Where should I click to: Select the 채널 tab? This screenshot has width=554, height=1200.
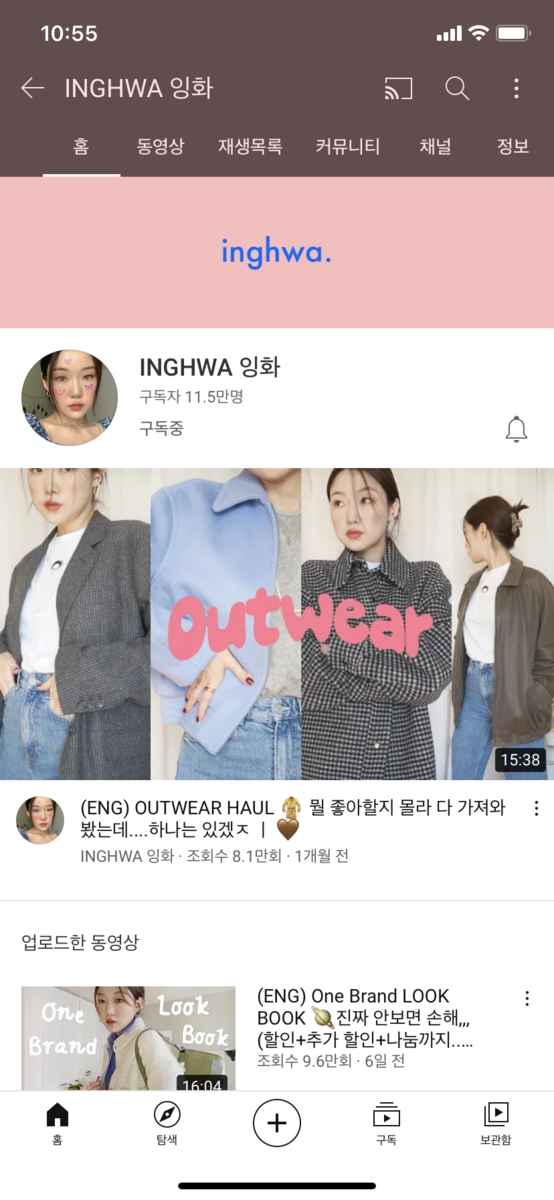click(x=435, y=146)
